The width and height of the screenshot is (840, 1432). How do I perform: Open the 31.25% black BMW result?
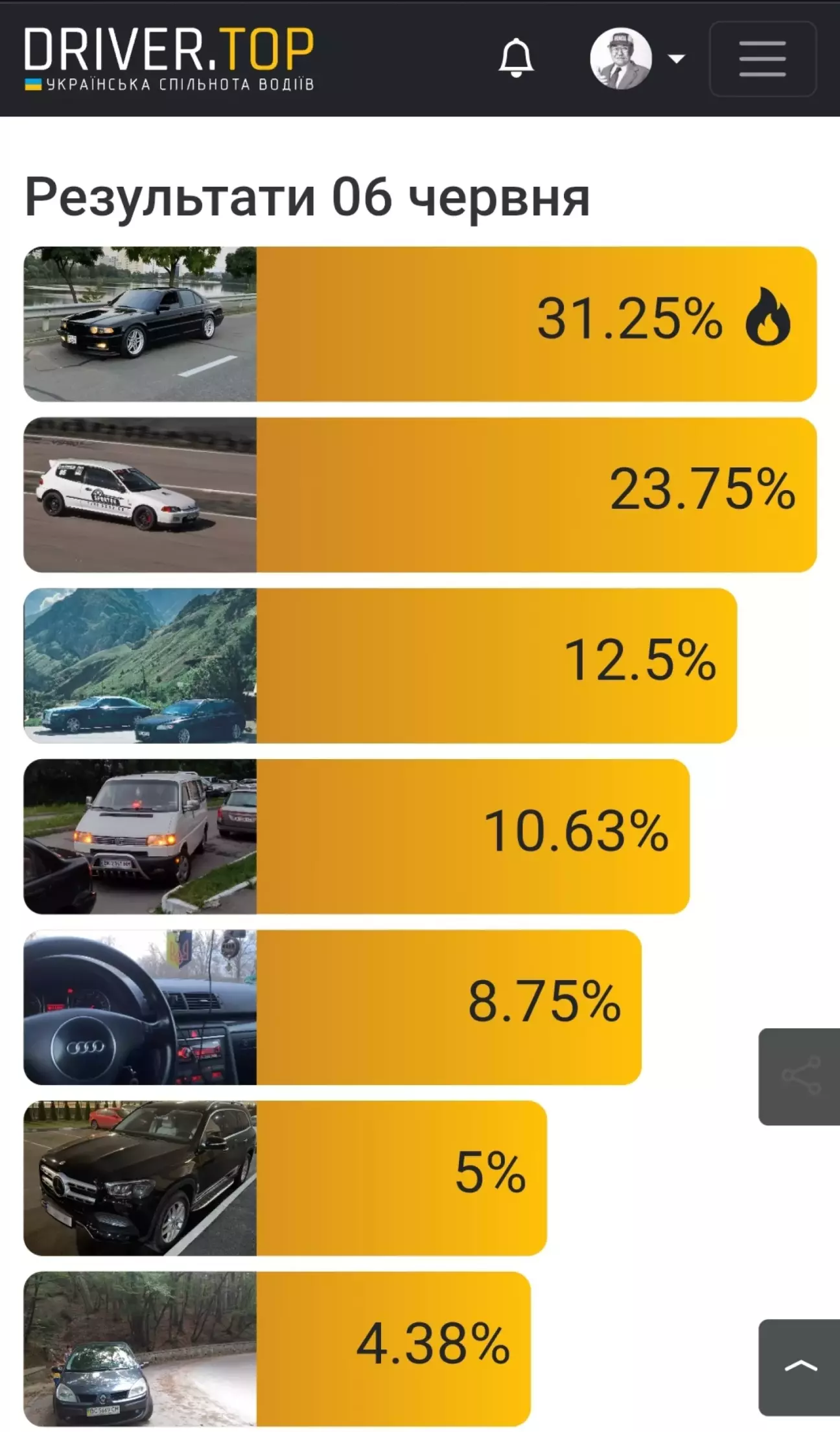coord(420,324)
